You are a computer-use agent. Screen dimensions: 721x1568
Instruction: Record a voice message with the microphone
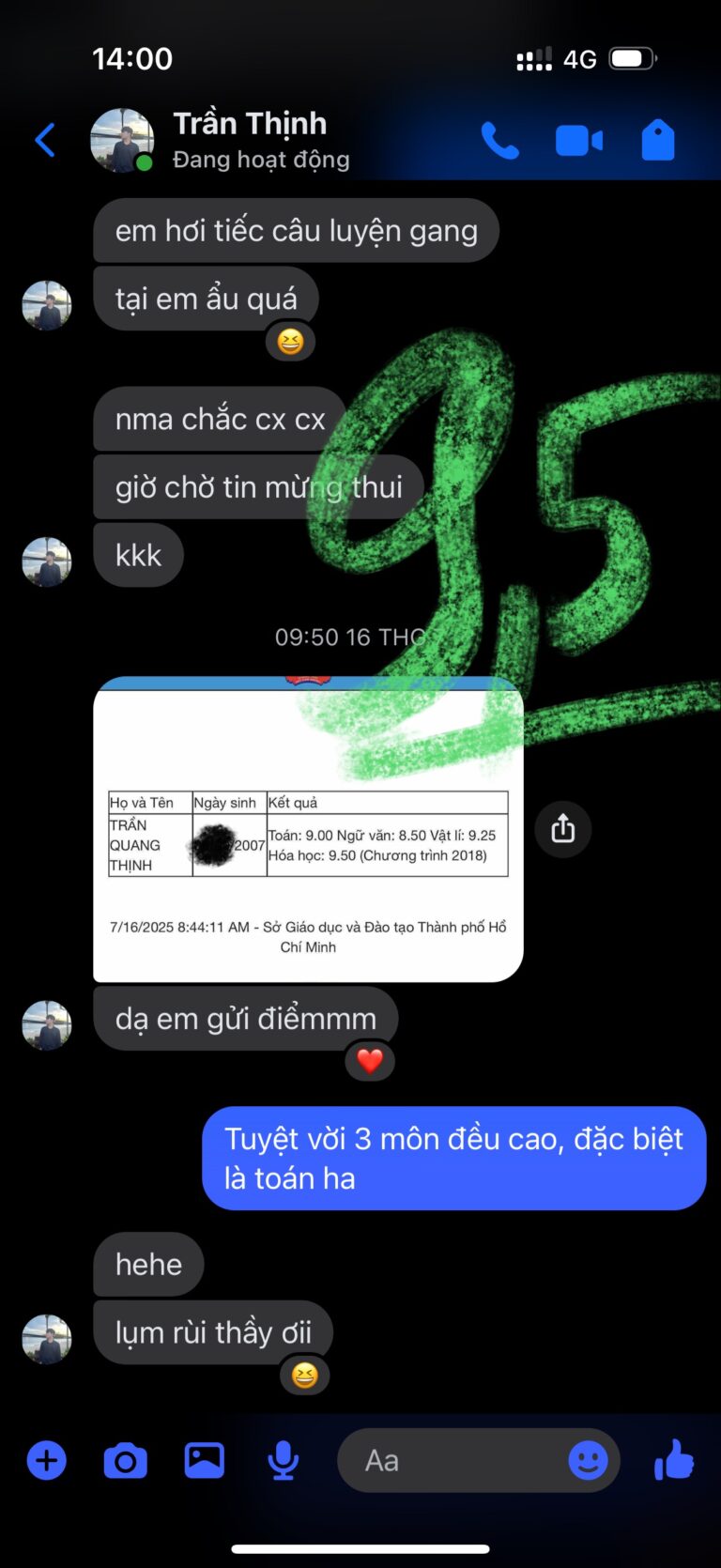tap(283, 1461)
